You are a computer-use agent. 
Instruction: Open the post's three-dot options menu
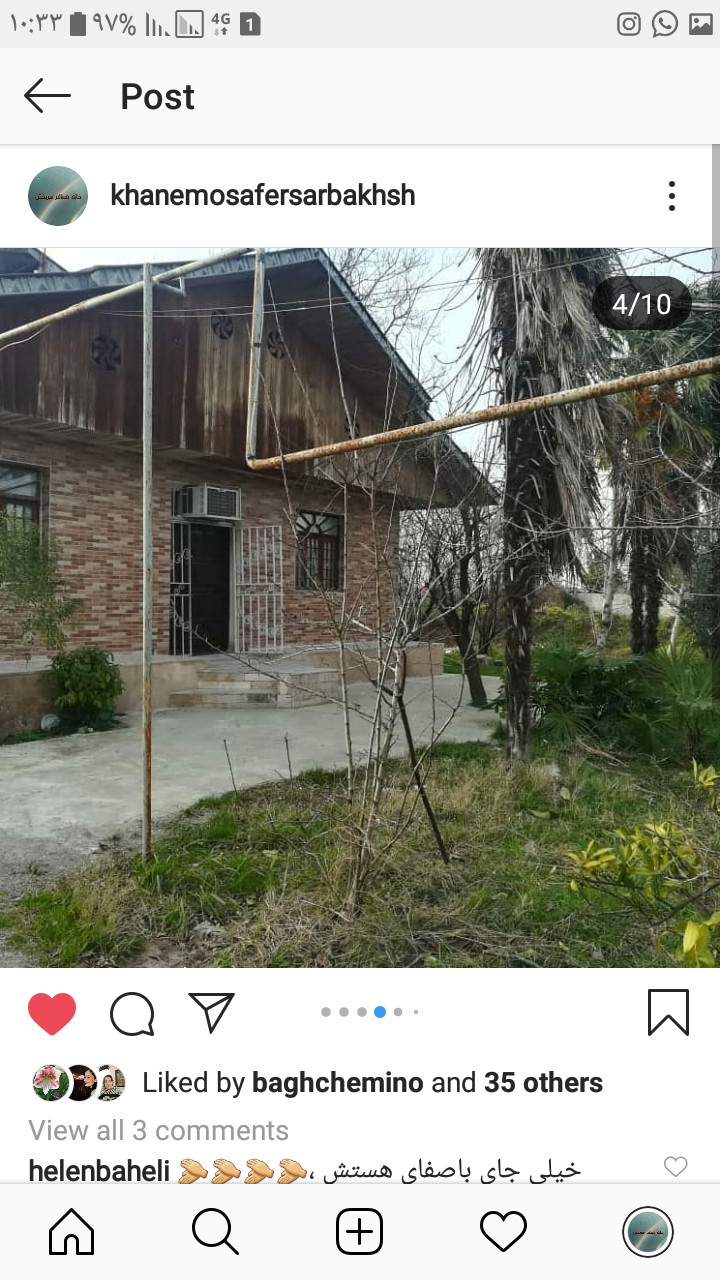[672, 196]
